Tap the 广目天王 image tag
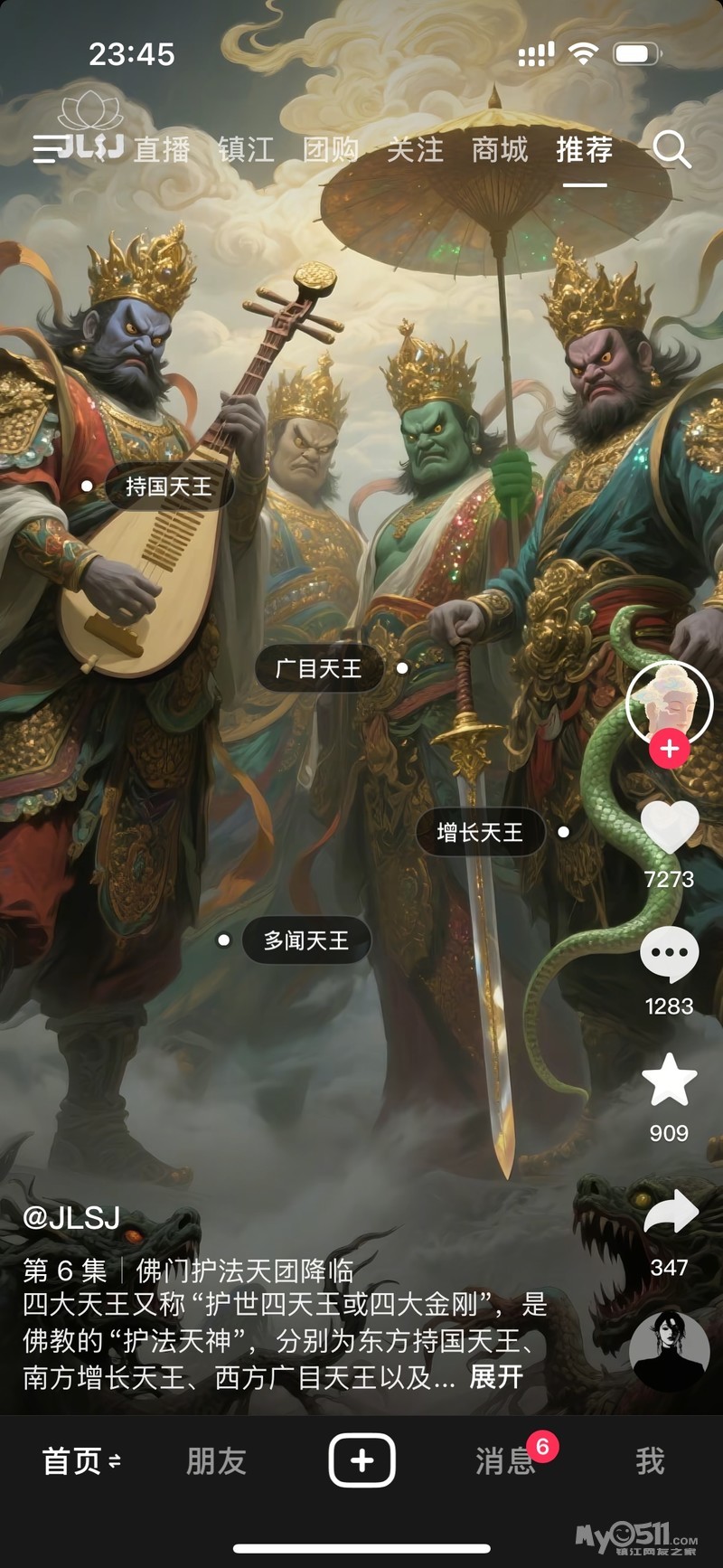The height and width of the screenshot is (1568, 723). [318, 668]
